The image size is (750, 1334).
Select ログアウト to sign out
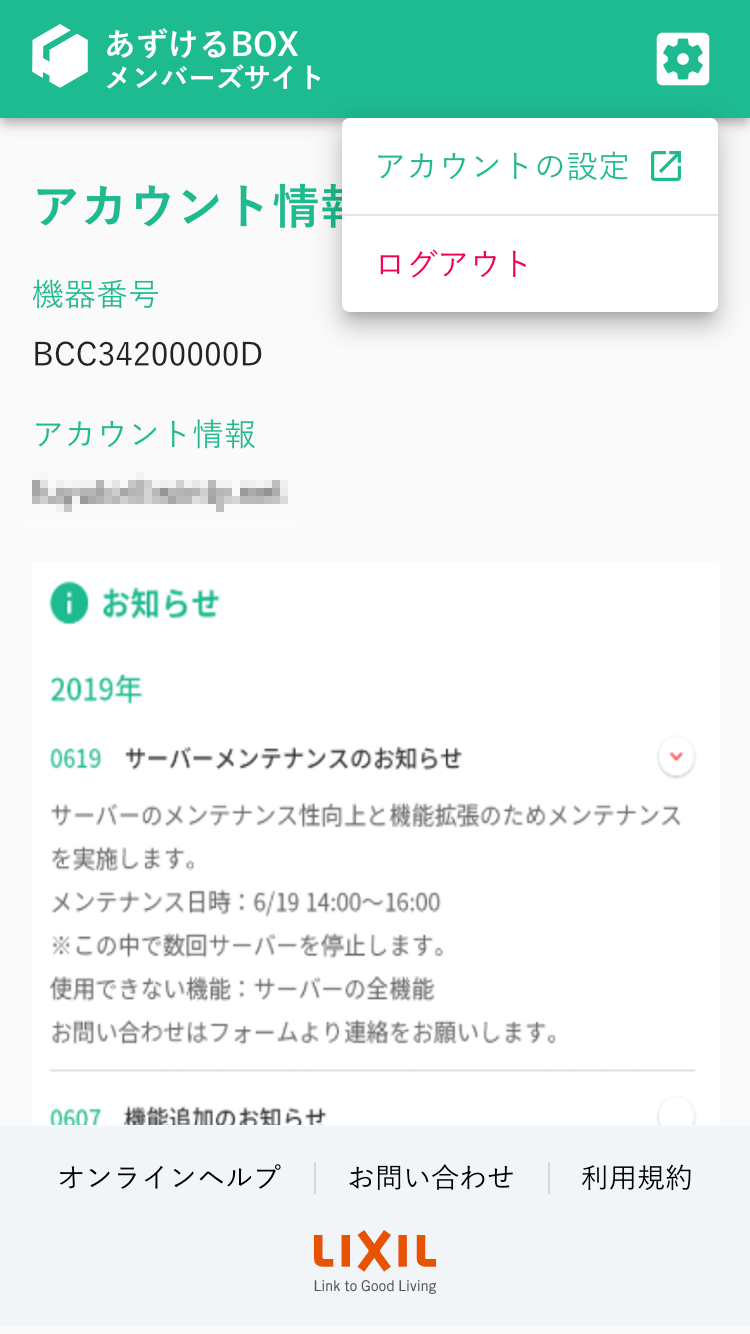click(530, 264)
